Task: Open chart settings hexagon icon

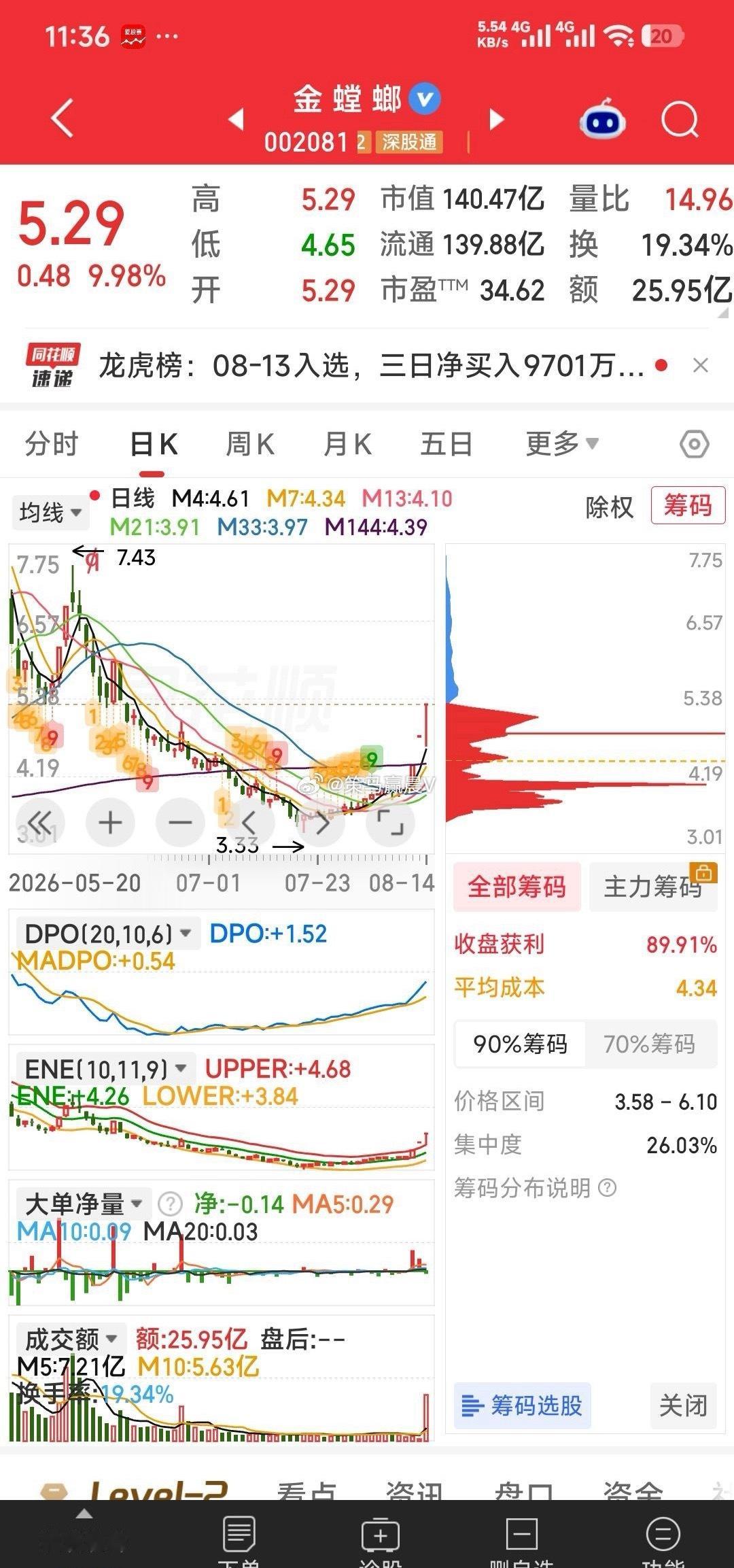Action: coord(694,445)
